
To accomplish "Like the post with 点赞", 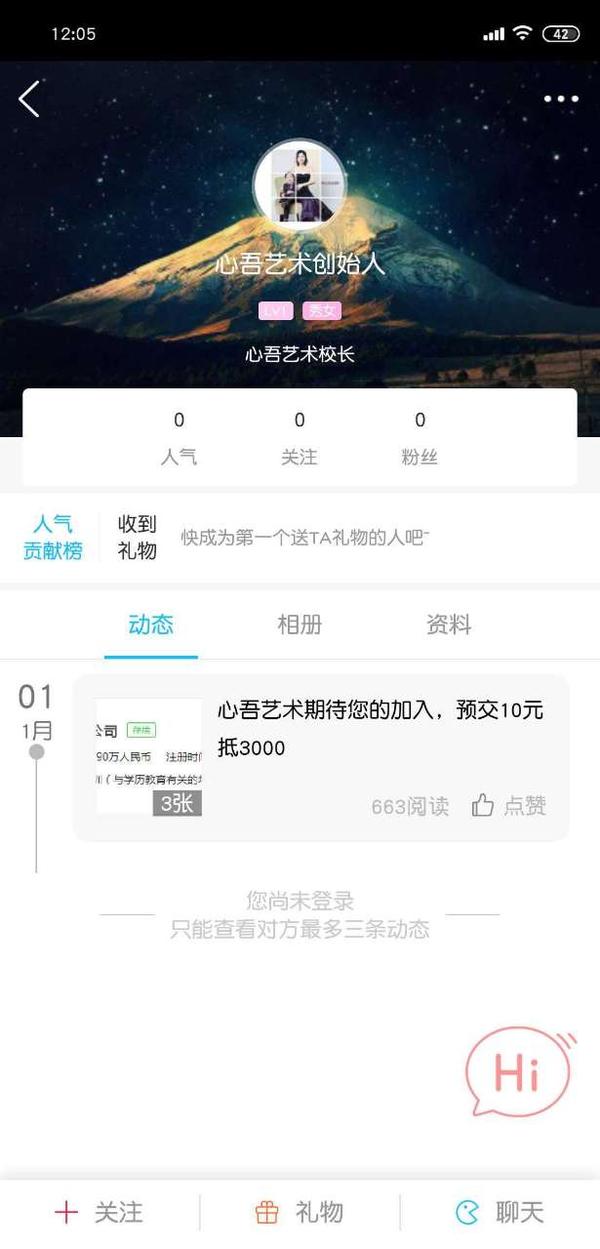I will pos(509,806).
